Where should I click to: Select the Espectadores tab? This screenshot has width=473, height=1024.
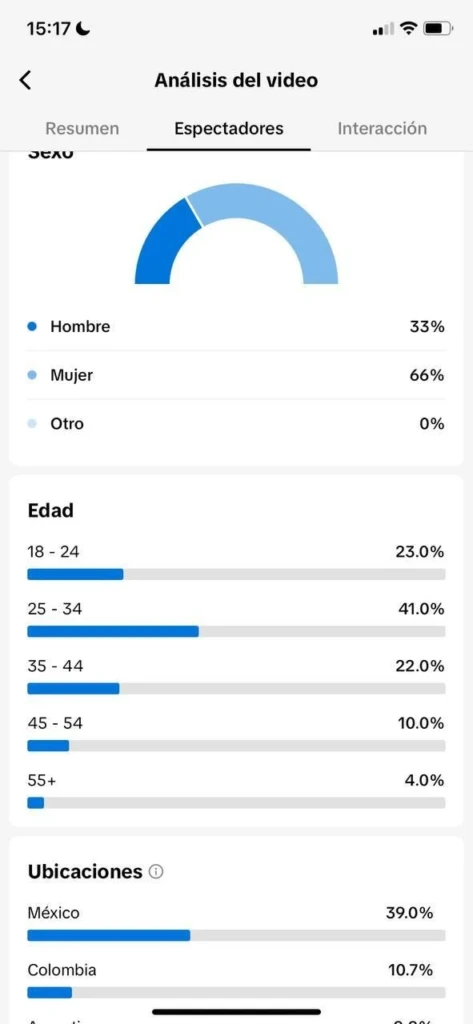click(229, 129)
